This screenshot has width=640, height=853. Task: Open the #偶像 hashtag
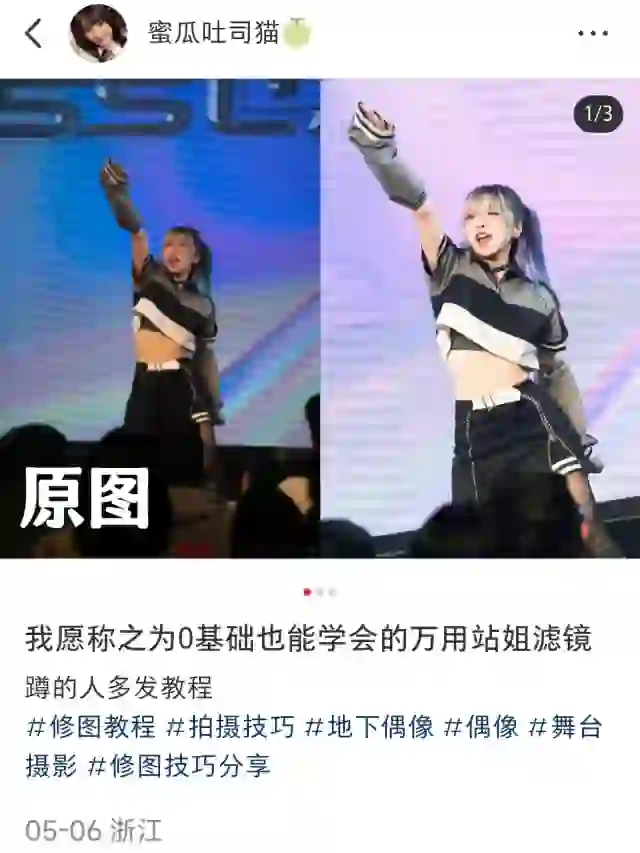[481, 727]
